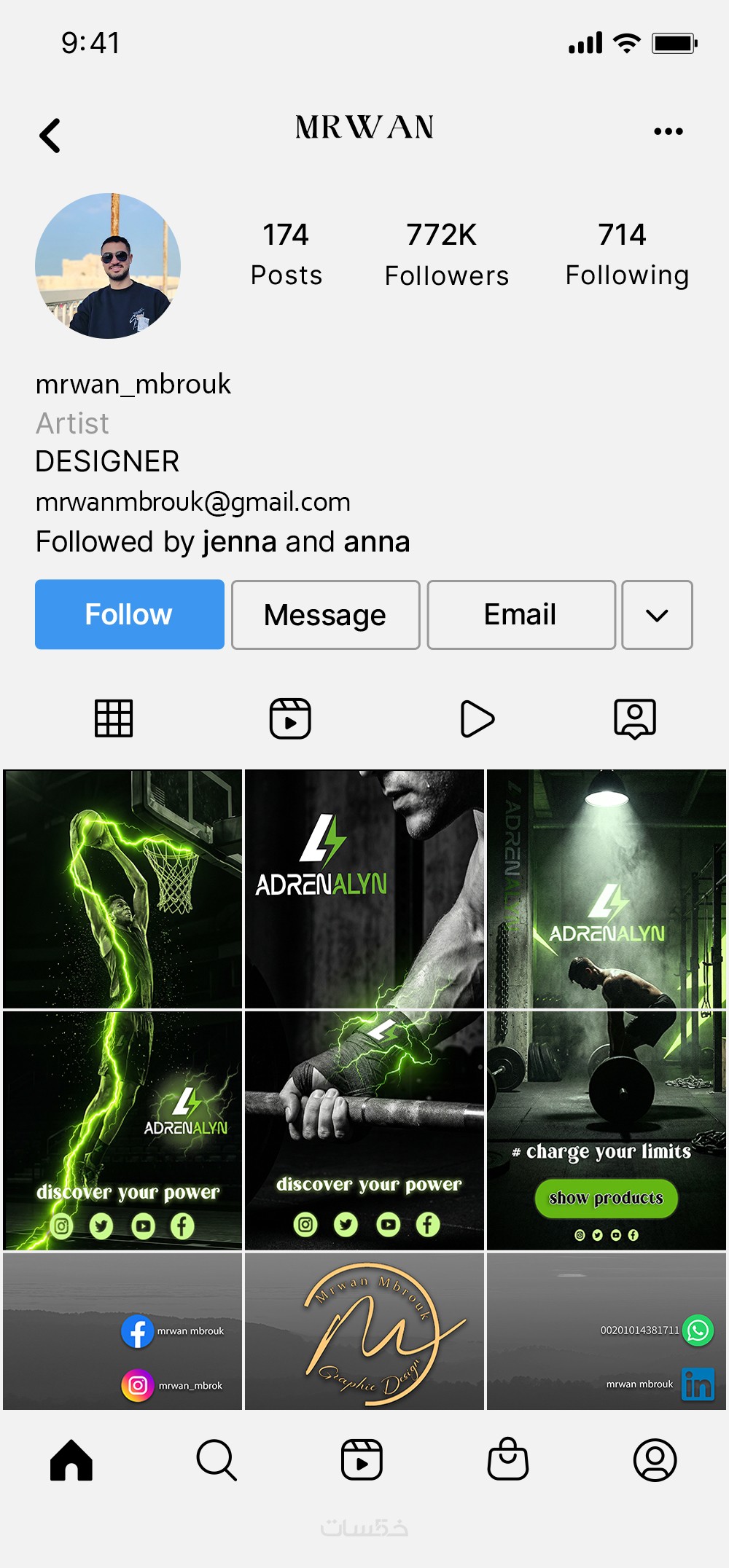Image resolution: width=729 pixels, height=1568 pixels.
Task: Switch to the videos play tab
Action: (x=477, y=718)
